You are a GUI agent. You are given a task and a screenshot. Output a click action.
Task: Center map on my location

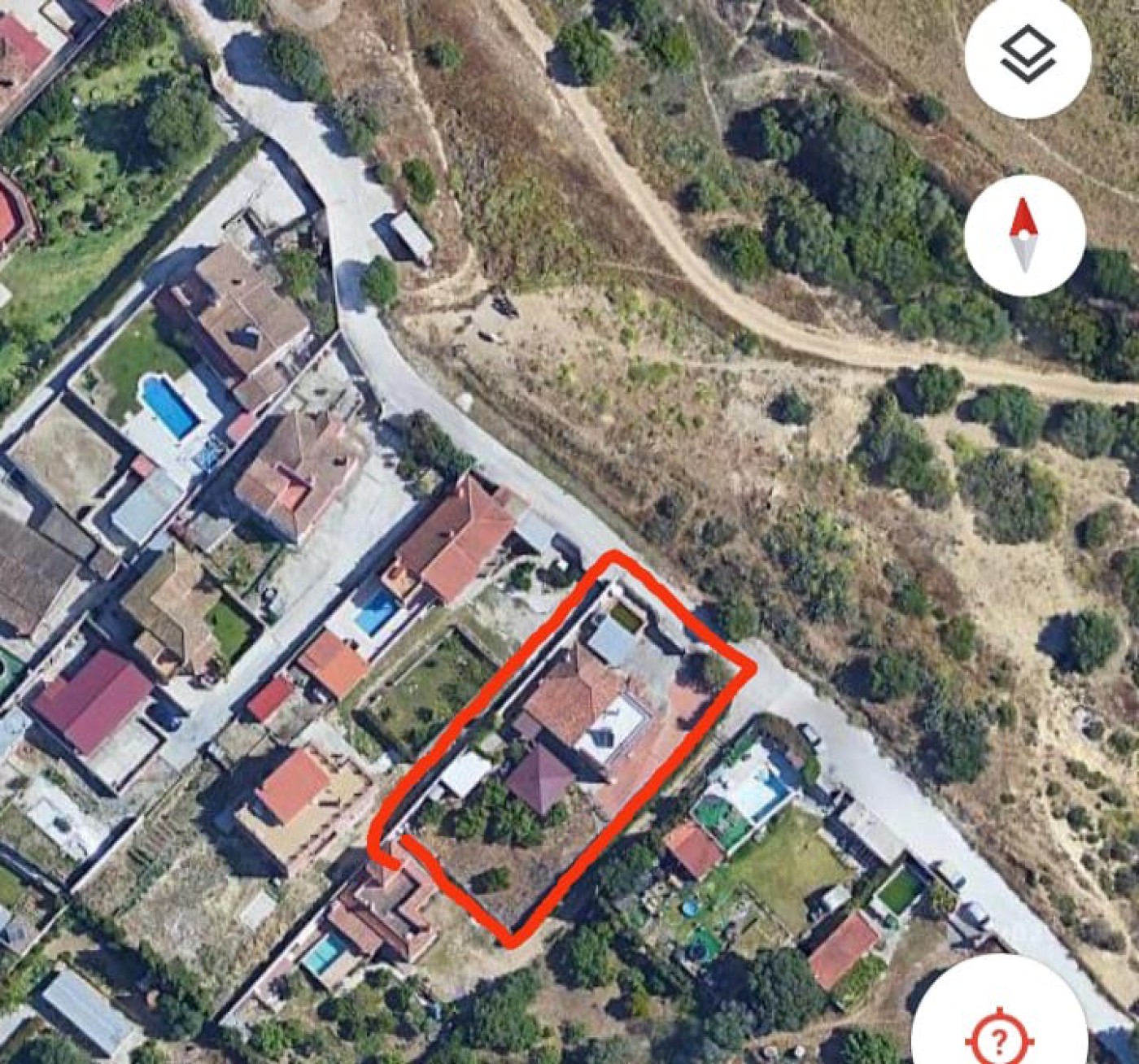1000,1031
